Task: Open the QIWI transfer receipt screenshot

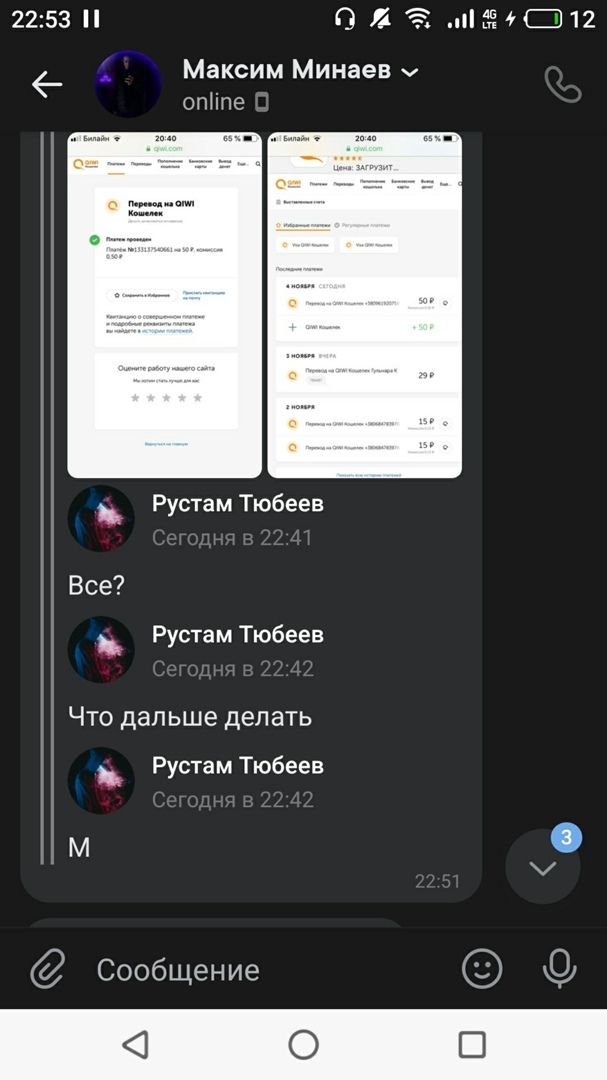Action: coord(164,304)
